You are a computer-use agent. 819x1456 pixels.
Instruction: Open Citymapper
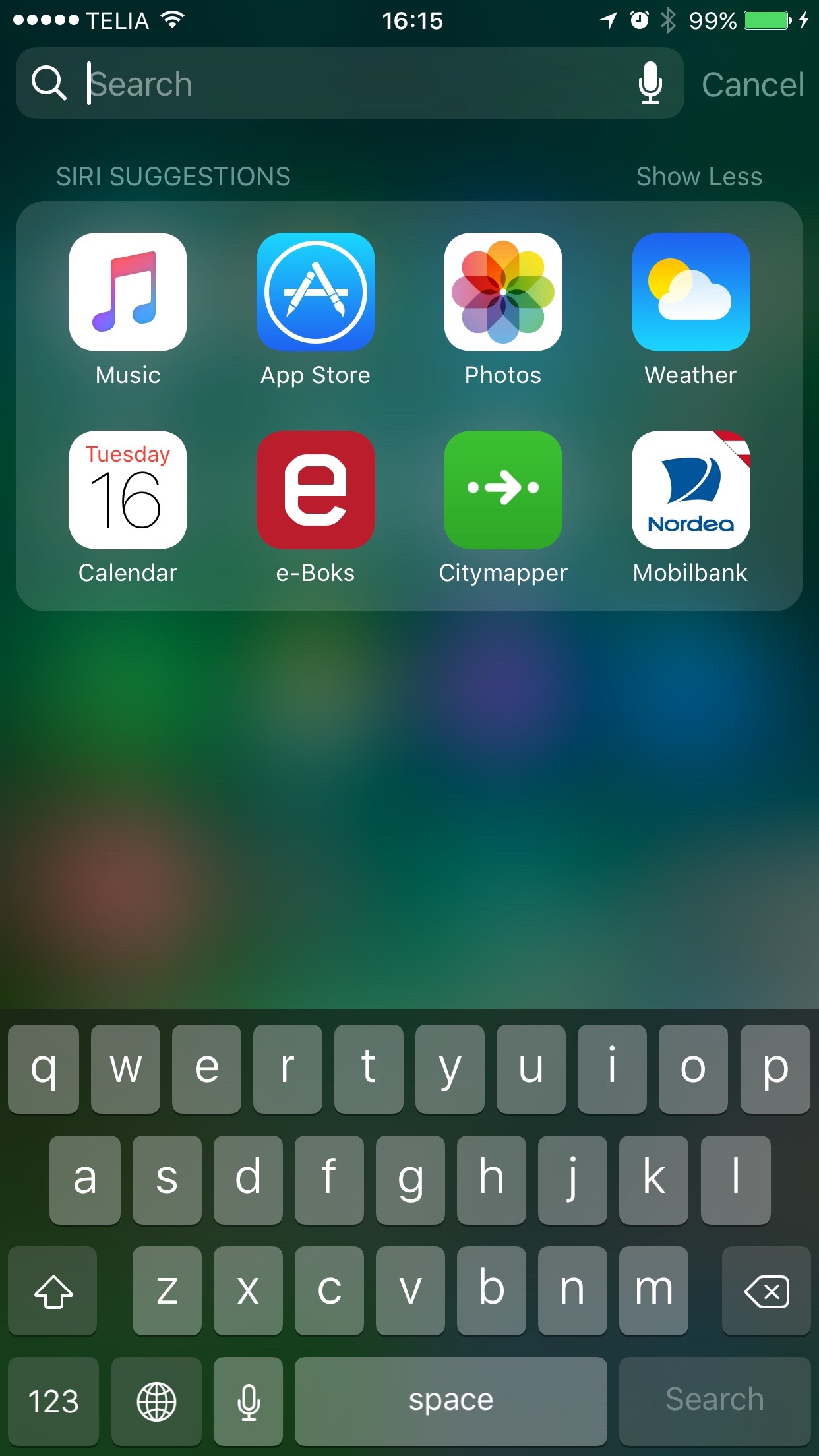[503, 490]
